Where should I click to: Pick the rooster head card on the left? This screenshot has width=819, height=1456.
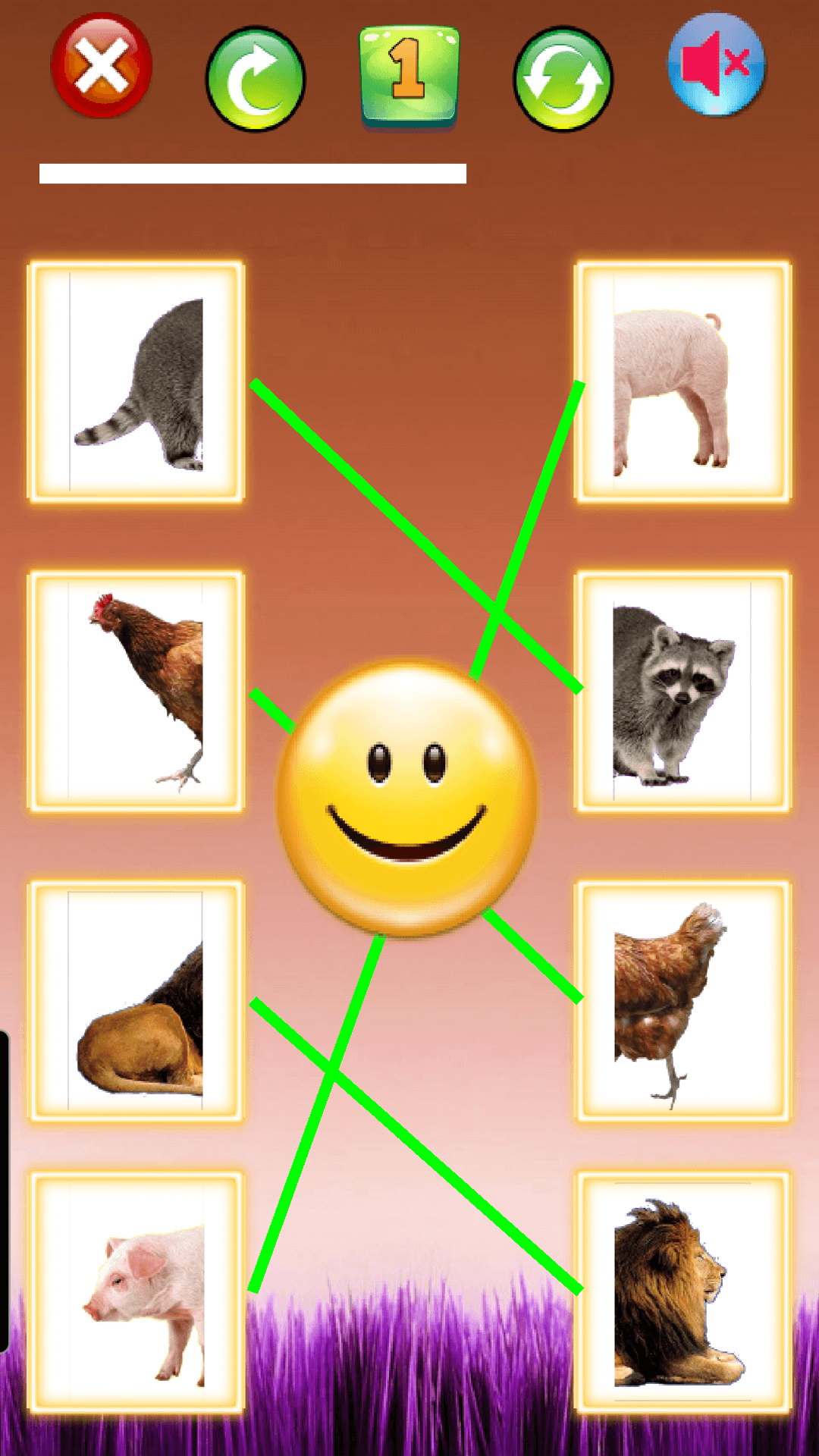(138, 690)
